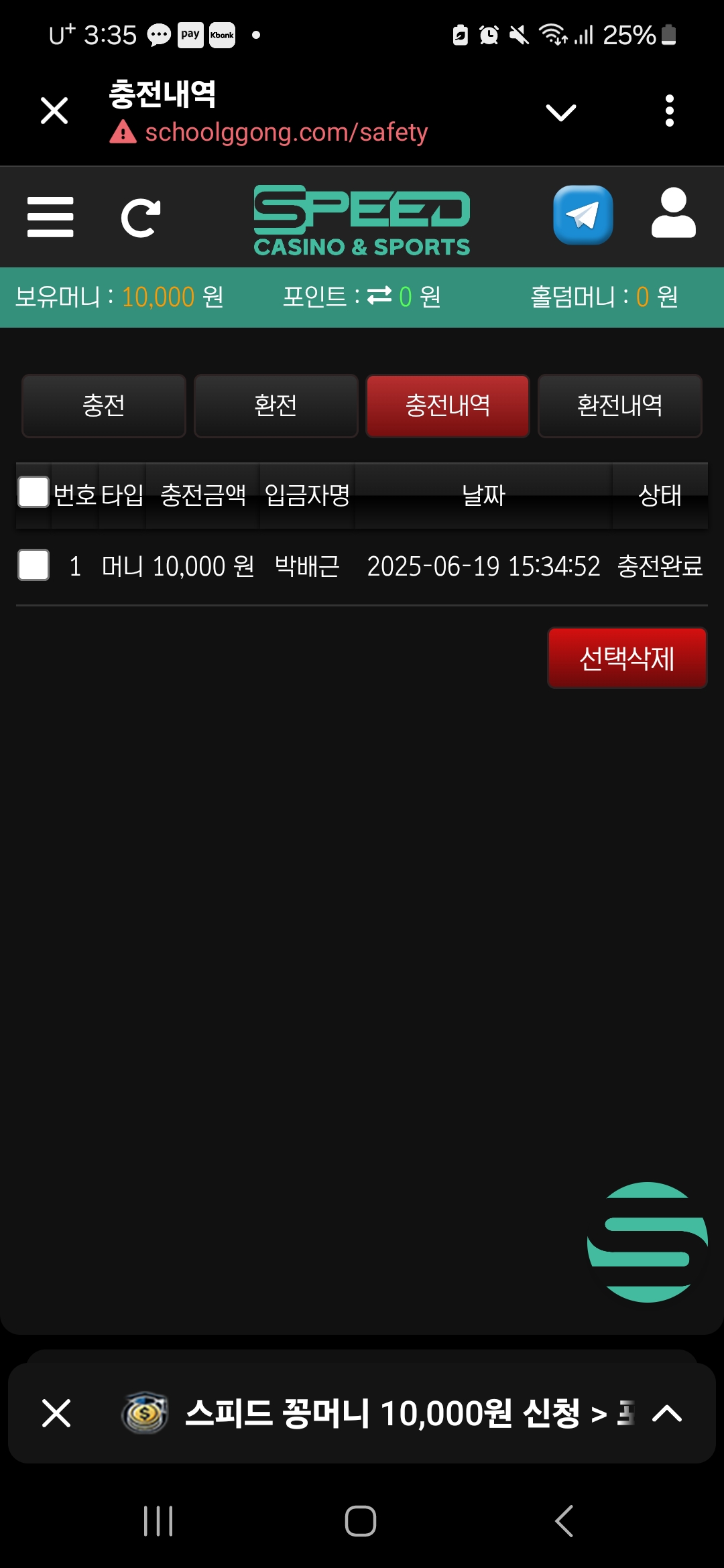Convert points using the swap arrows
Viewport: 724px width, 1568px height.
[x=379, y=296]
